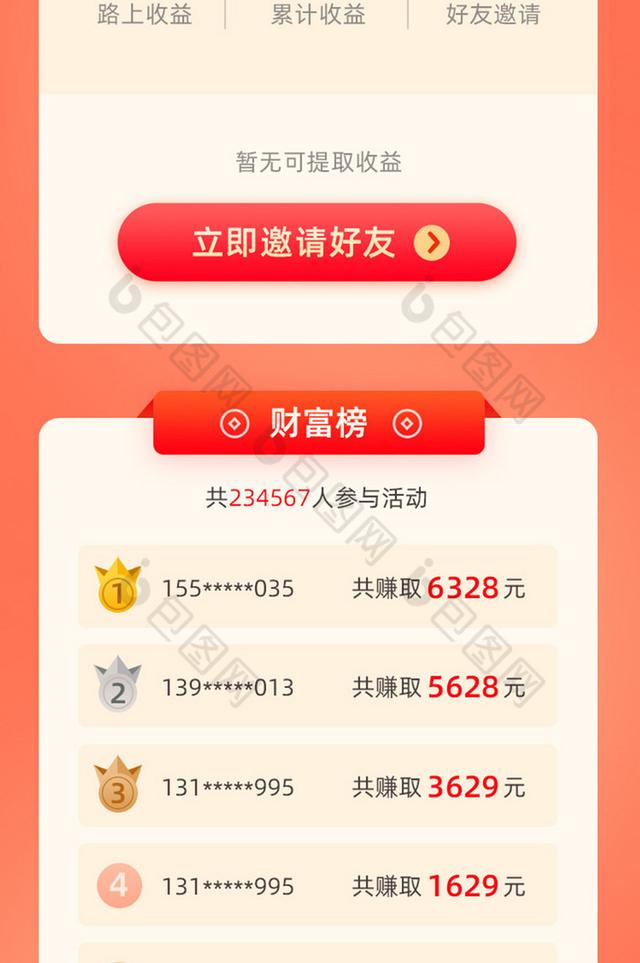640x963 pixels.
Task: Tap the 立即邀请好友 button
Action: 317,243
